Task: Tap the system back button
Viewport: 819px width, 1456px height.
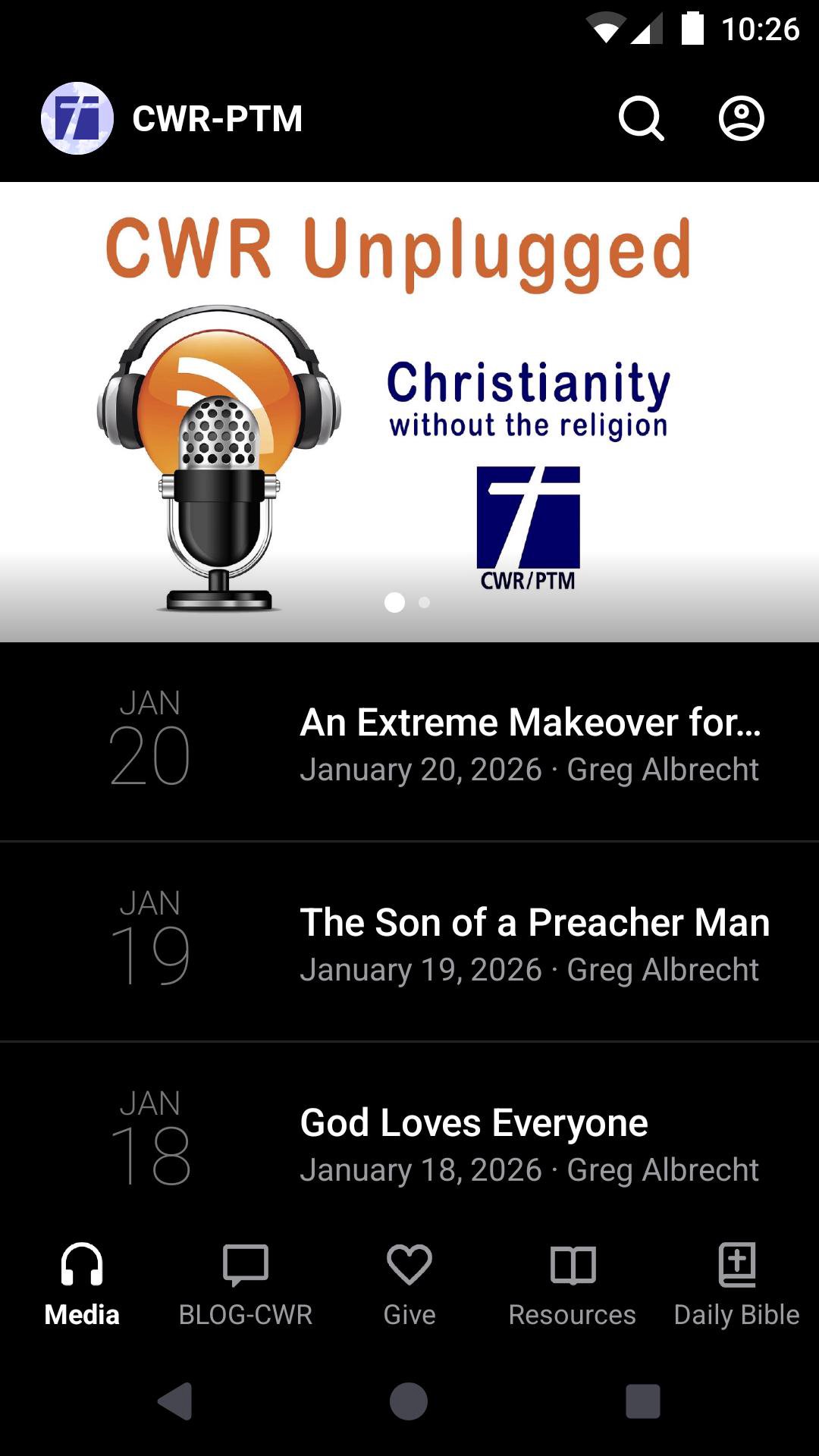Action: coord(175,1401)
